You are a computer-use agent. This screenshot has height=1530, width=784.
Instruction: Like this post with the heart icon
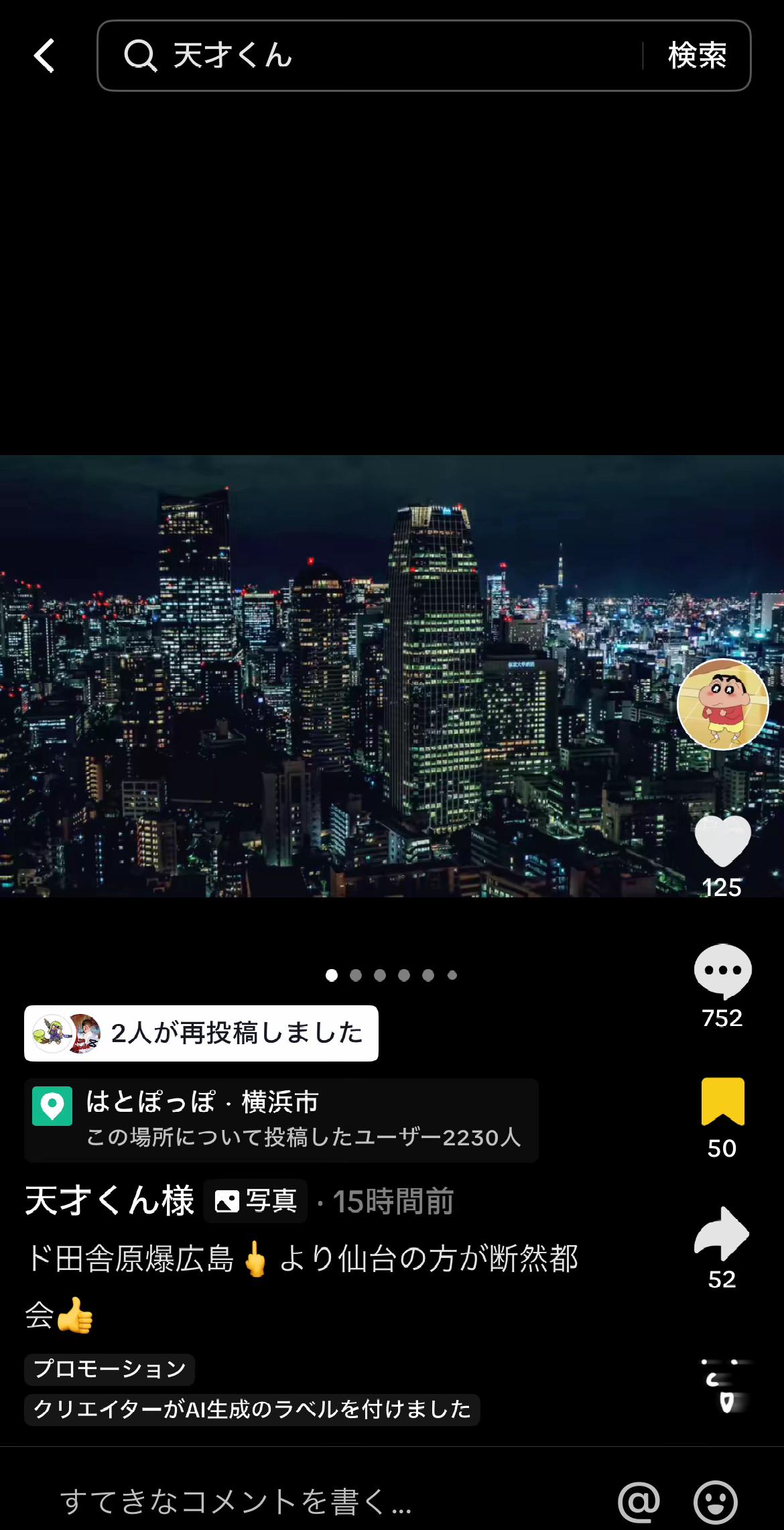coord(722,842)
